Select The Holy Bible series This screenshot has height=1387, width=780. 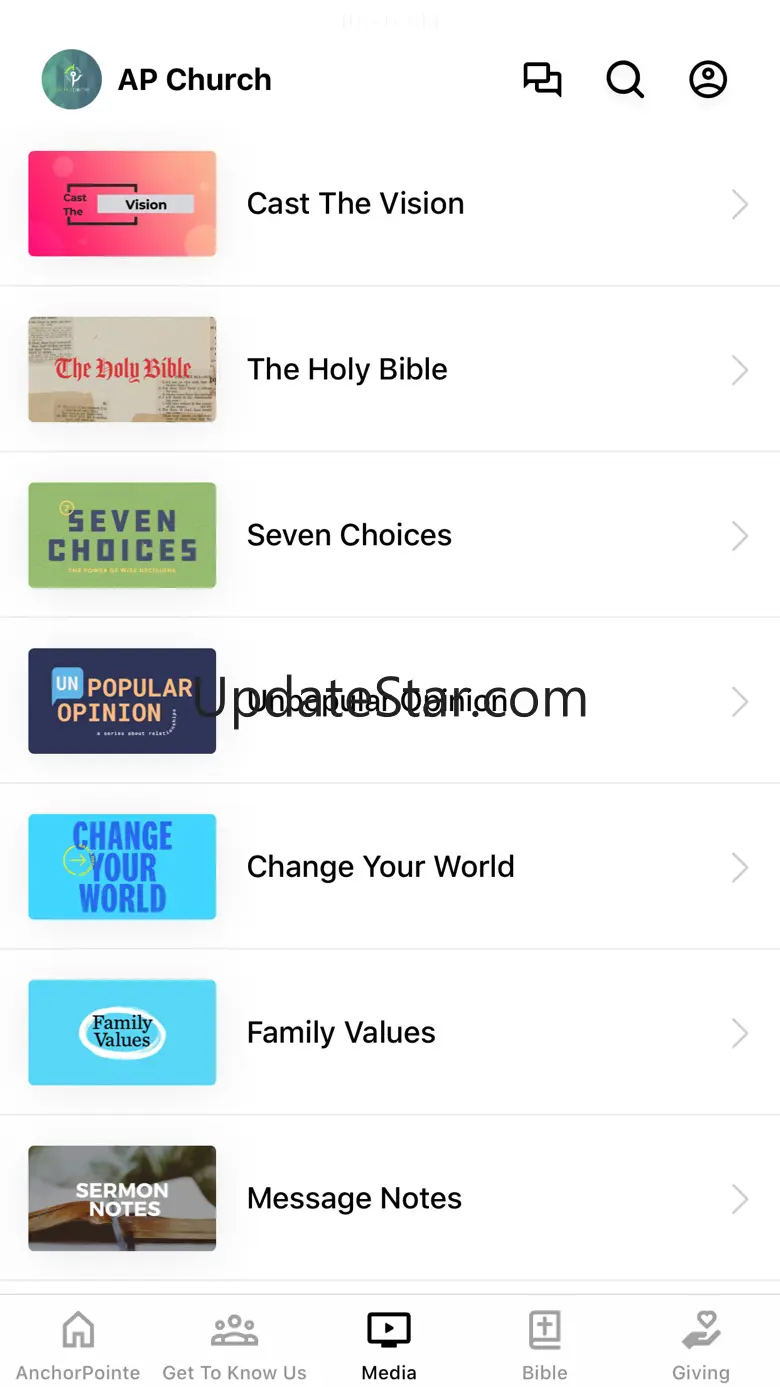390,370
